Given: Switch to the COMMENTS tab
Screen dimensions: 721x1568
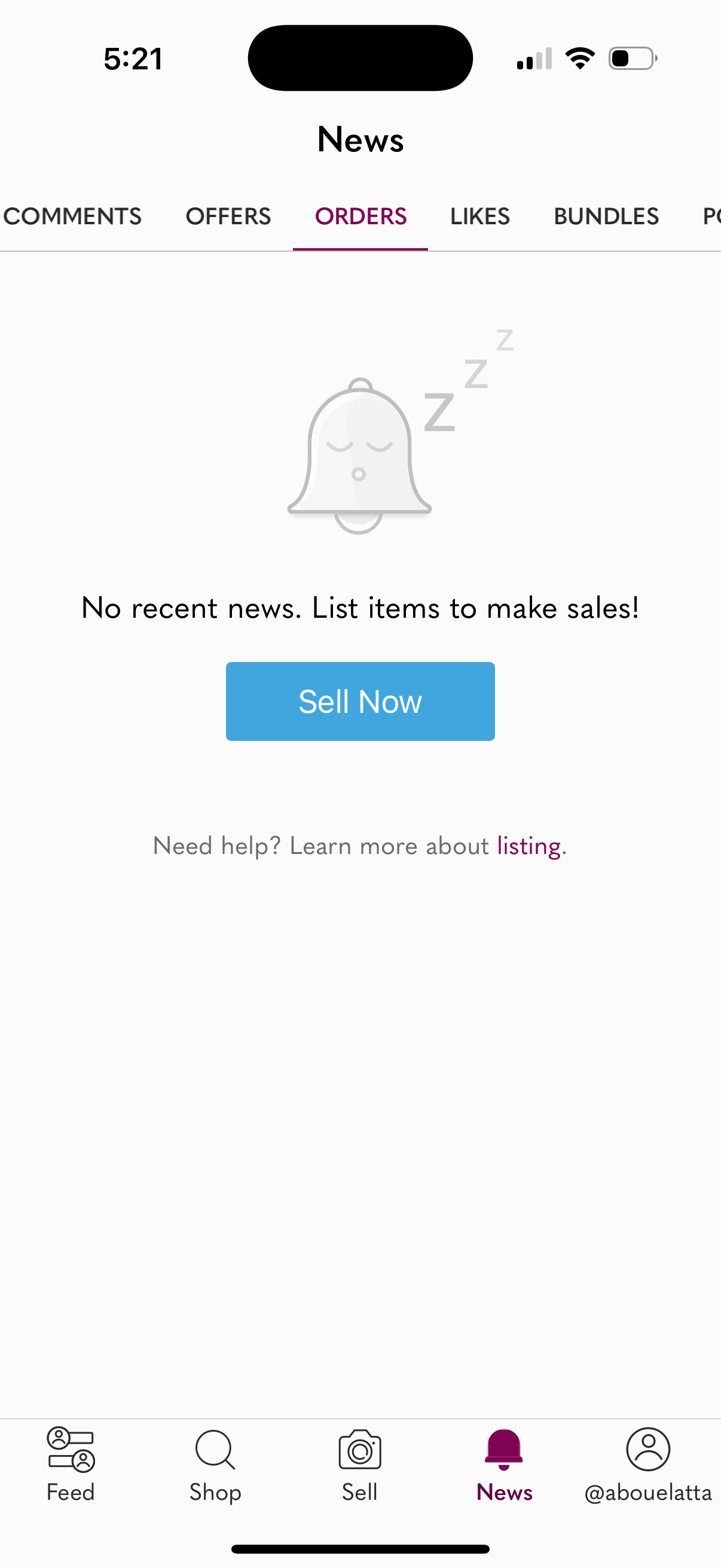Looking at the screenshot, I should [73, 216].
